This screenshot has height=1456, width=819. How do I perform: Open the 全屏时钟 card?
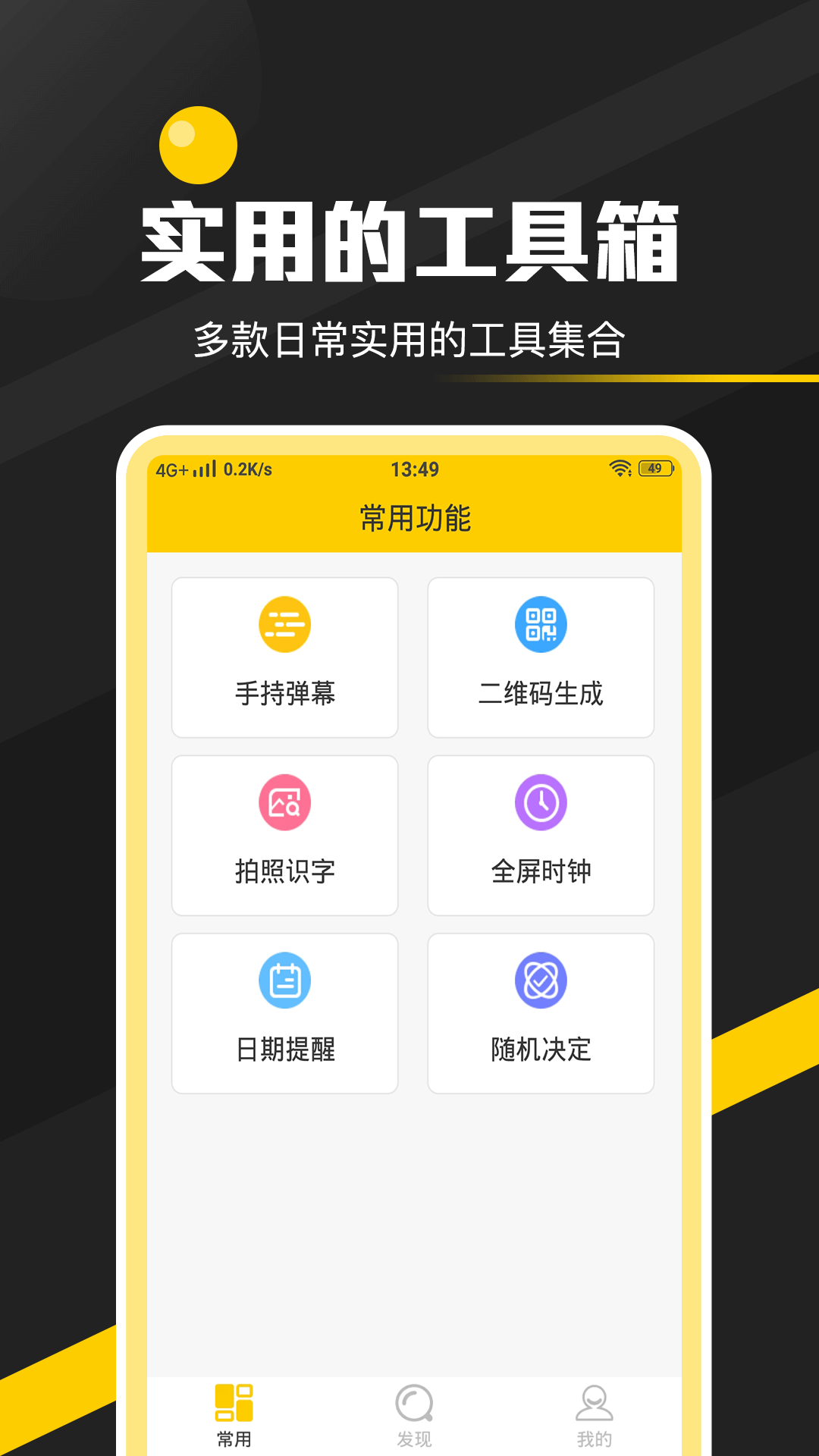541,833
